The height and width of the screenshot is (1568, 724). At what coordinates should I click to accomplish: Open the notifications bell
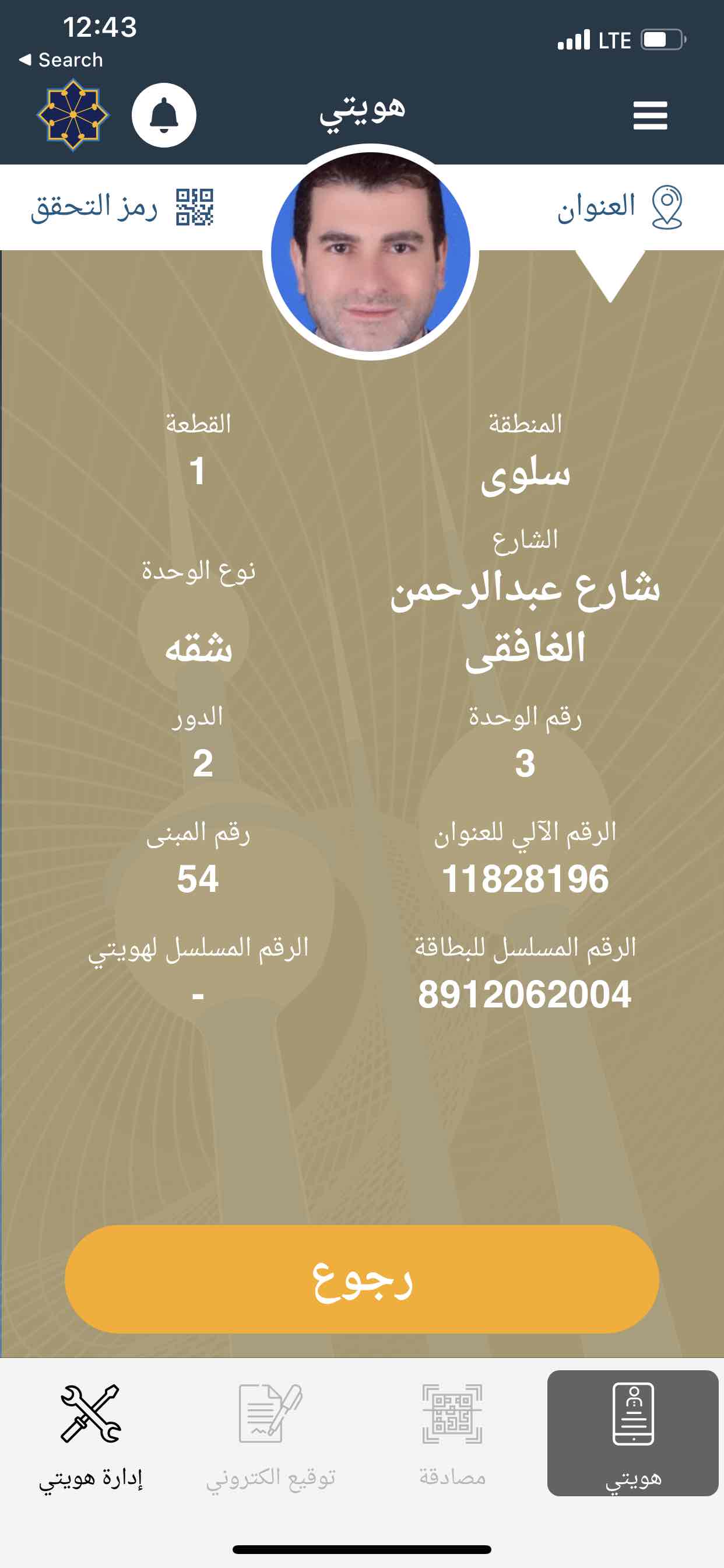pyautogui.click(x=164, y=115)
